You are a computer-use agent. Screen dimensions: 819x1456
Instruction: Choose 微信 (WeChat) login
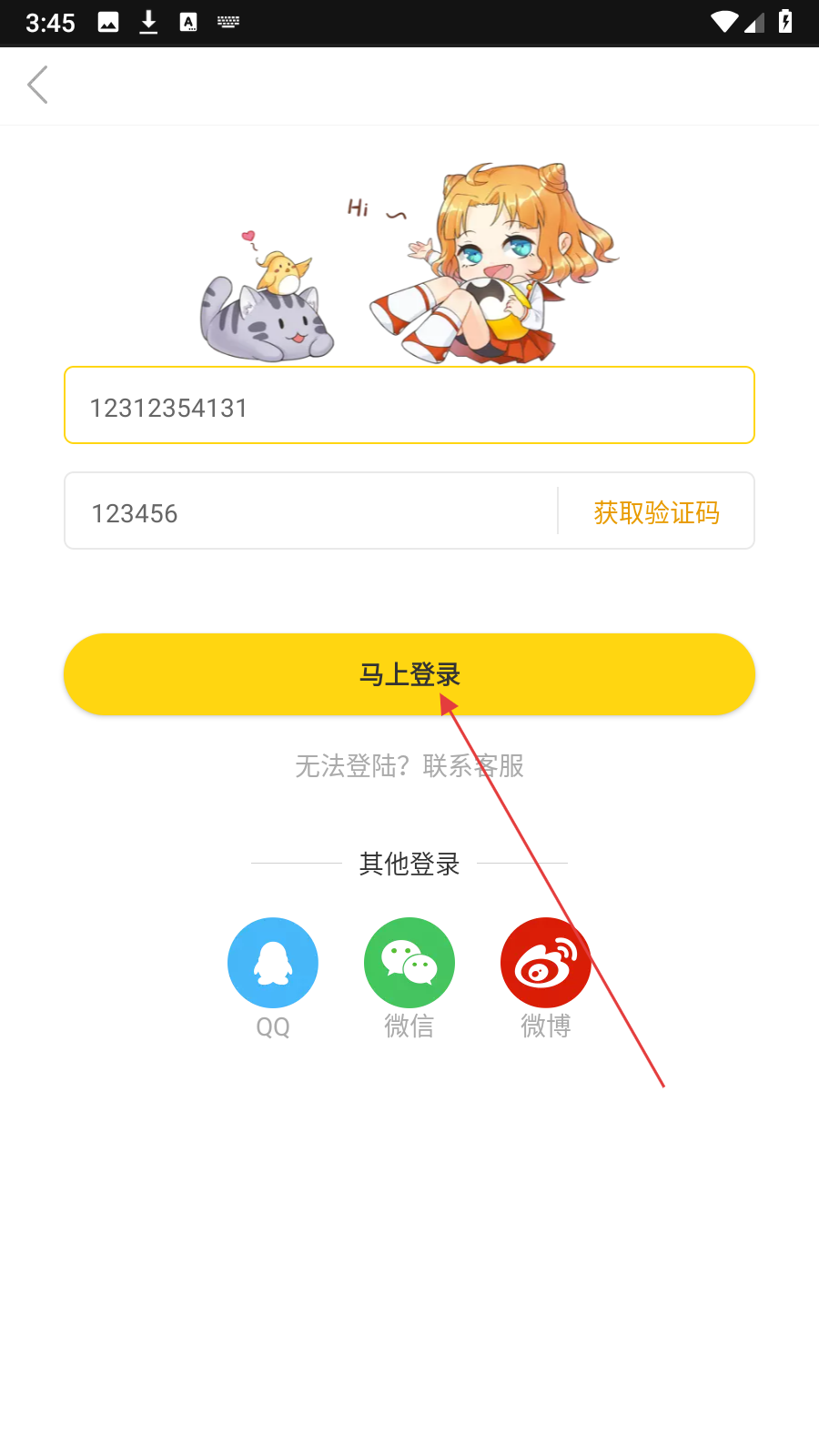409,963
